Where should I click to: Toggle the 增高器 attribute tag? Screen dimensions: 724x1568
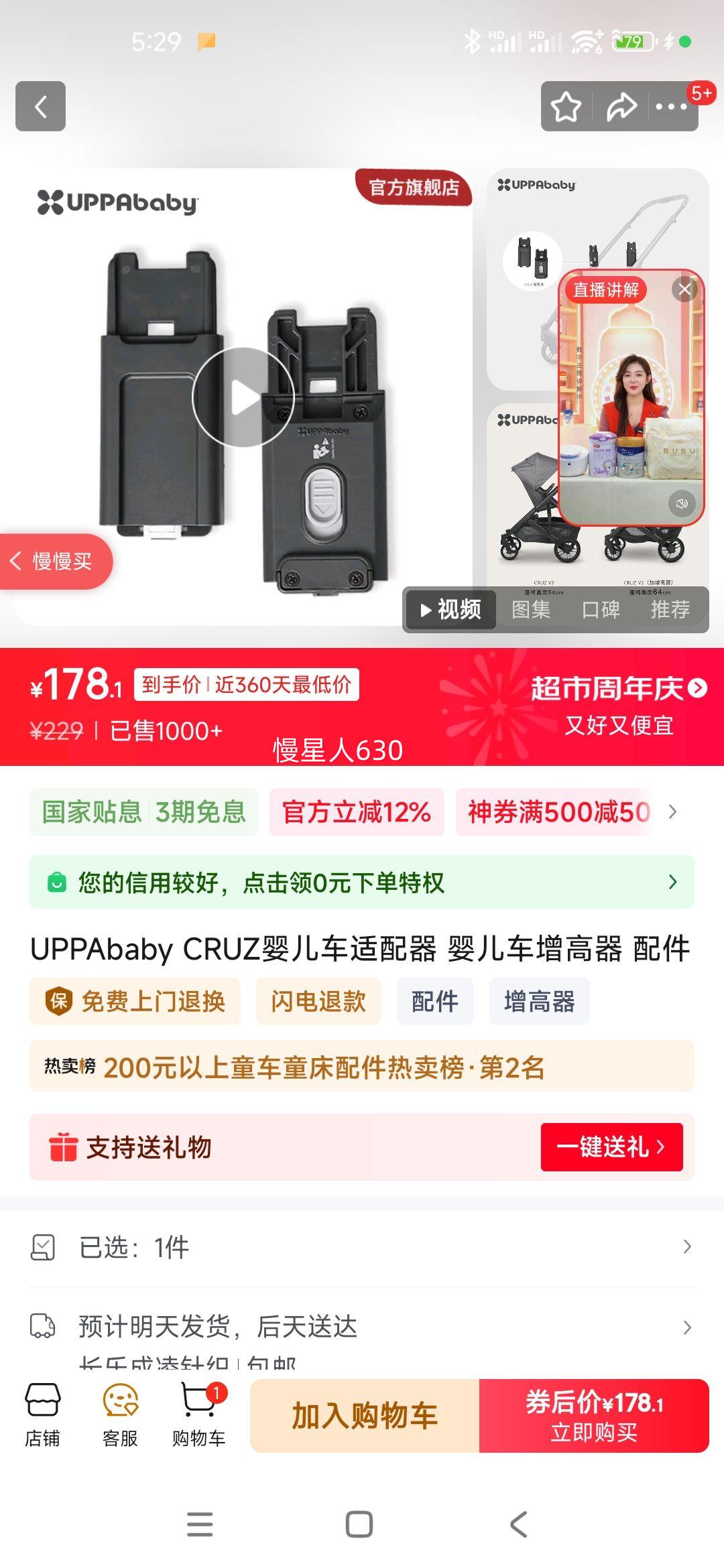pyautogui.click(x=540, y=1001)
